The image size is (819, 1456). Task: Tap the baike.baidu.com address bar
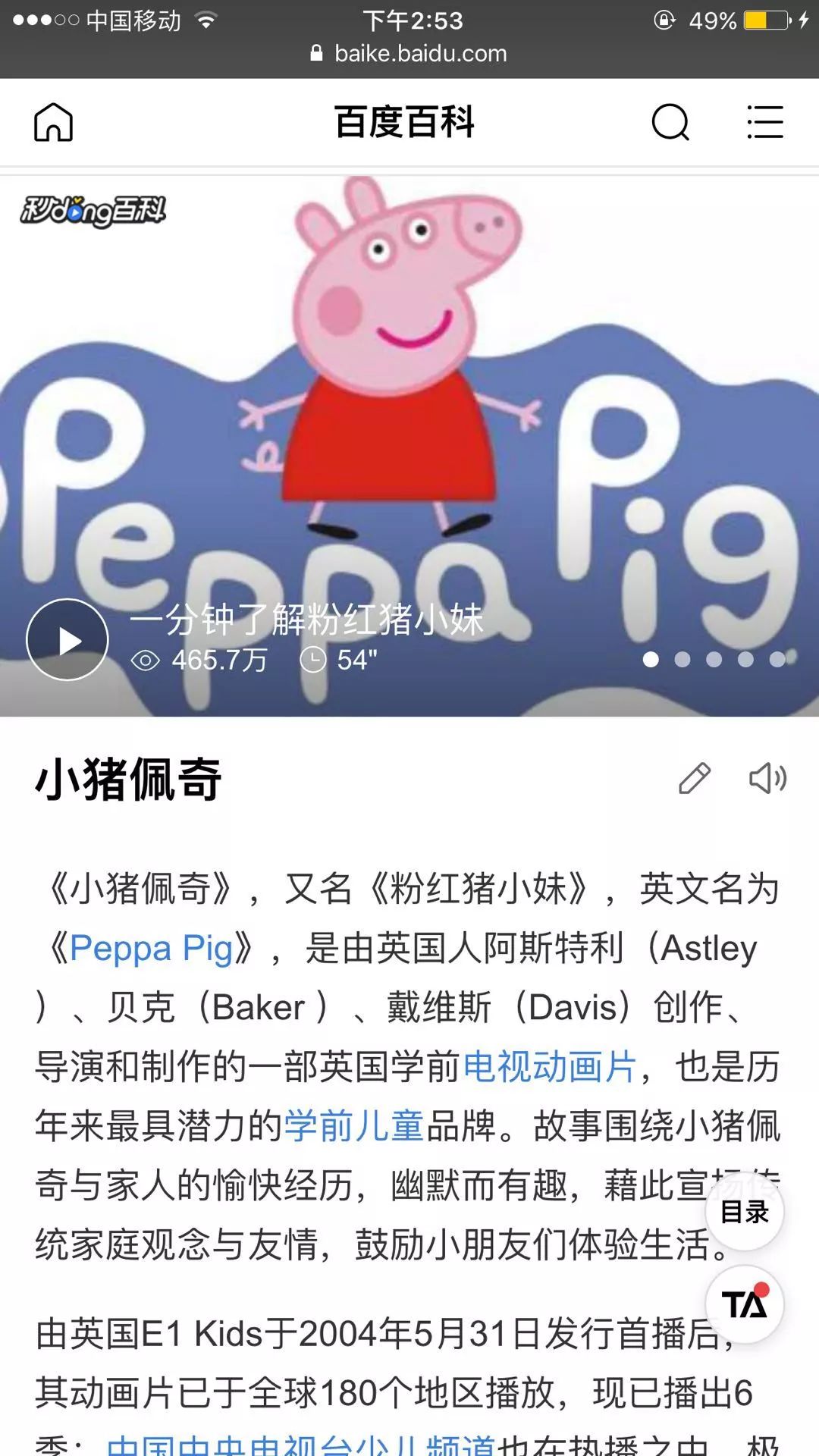pos(409,54)
